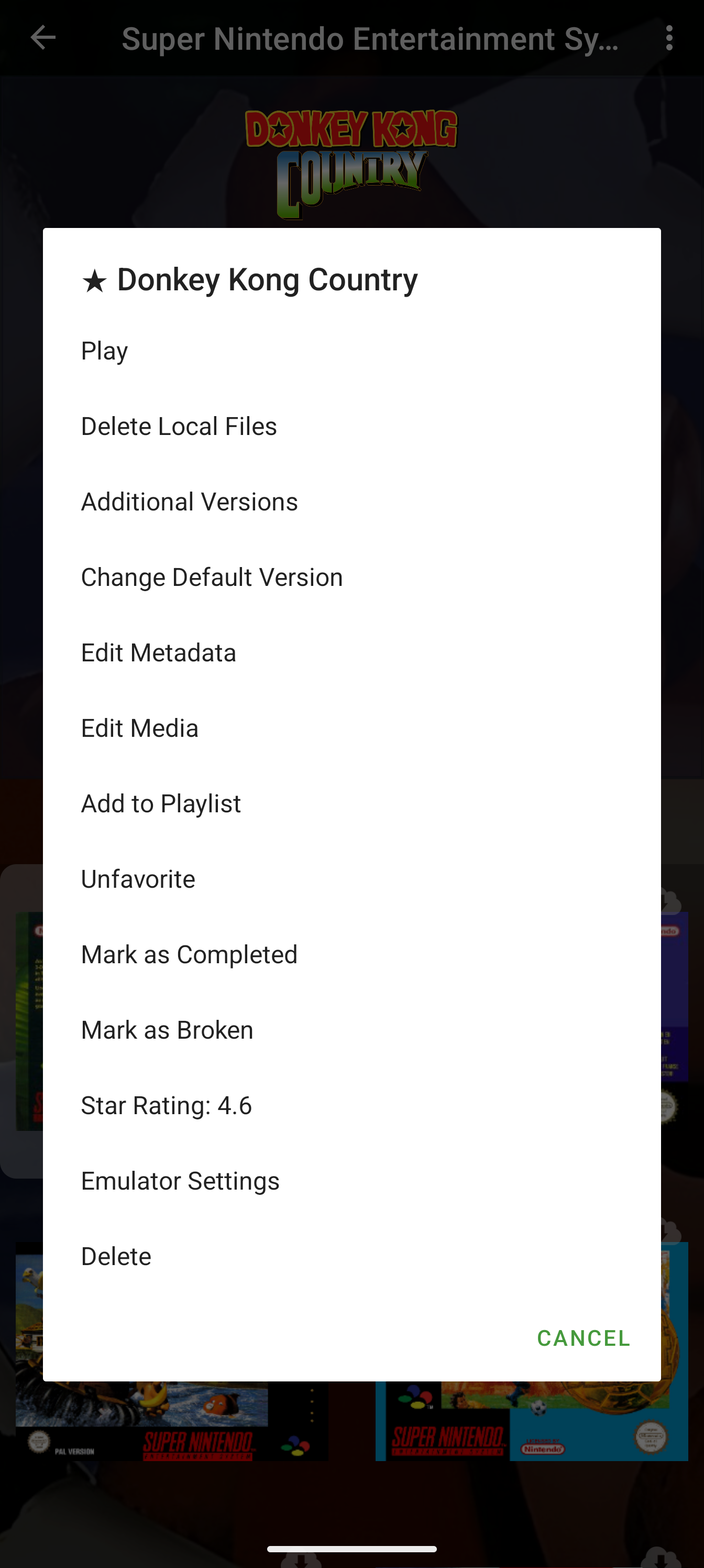This screenshot has width=704, height=1568.
Task: Select Play for Donkey Kong Country
Action: pyautogui.click(x=351, y=351)
